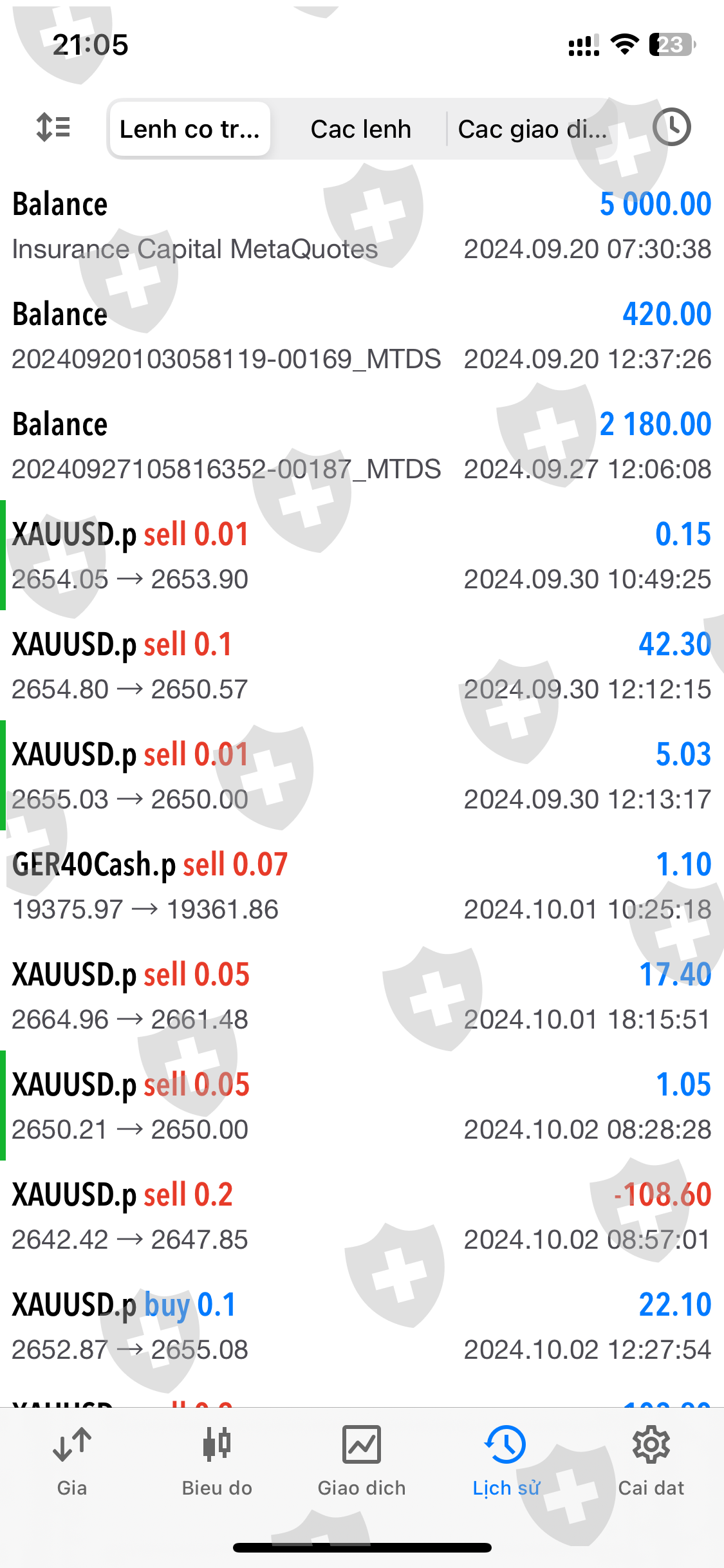The image size is (724, 1568).
Task: View the 2 180.00 balance entry
Action: click(362, 446)
